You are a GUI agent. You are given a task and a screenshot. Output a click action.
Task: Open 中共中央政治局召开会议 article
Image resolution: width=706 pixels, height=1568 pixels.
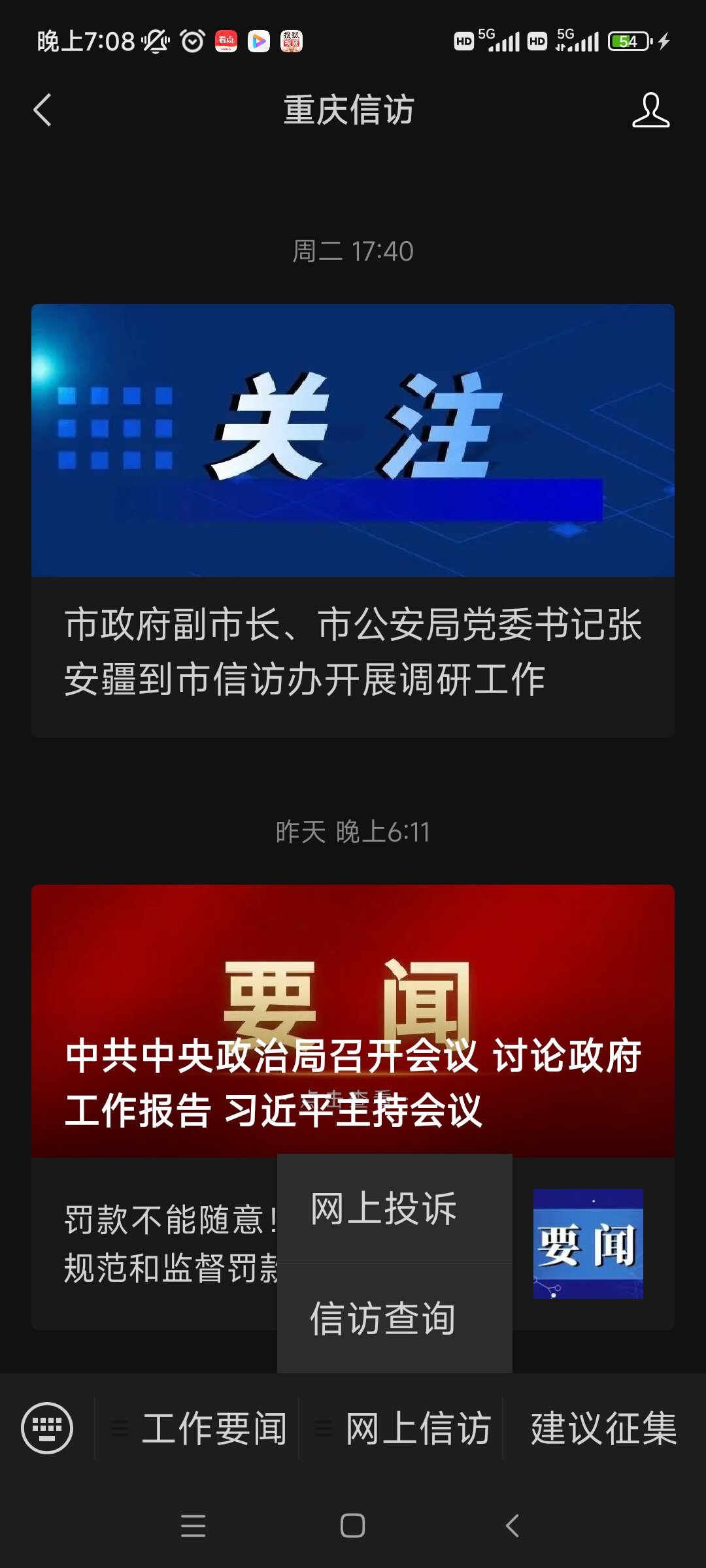tap(353, 1021)
